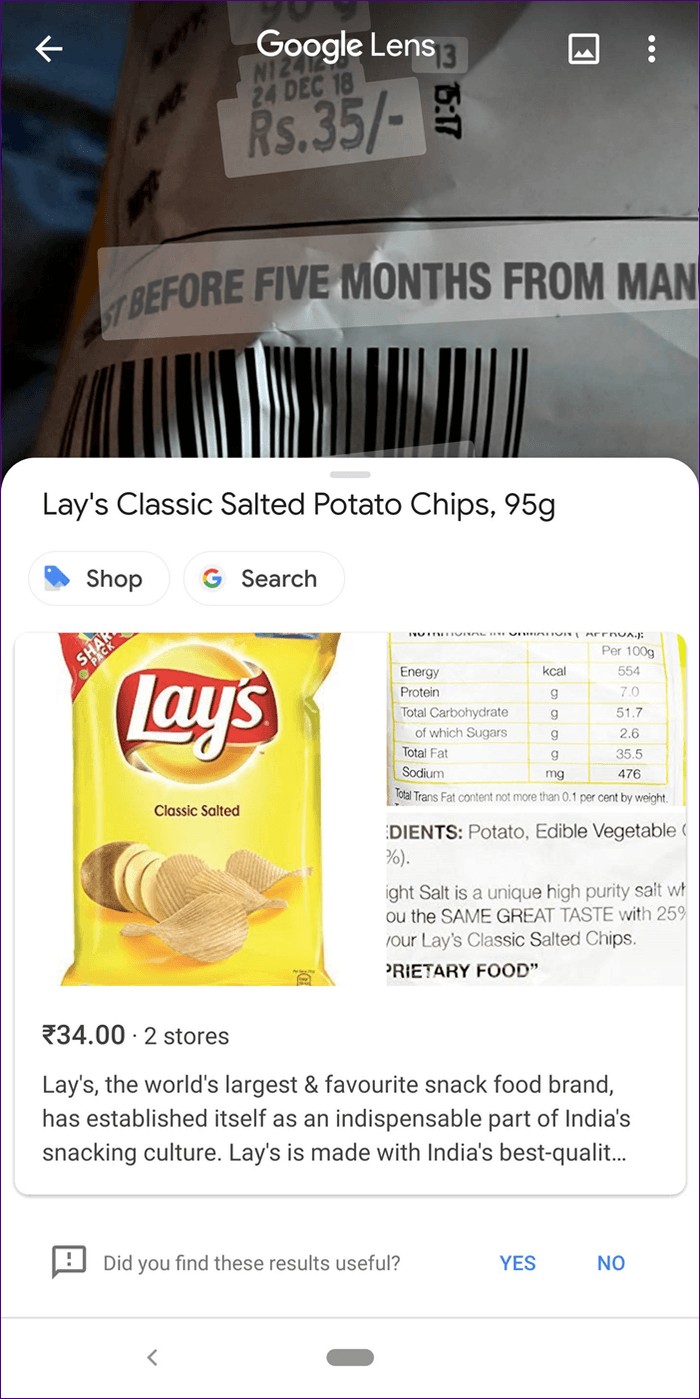Image resolution: width=700 pixels, height=1399 pixels.
Task: Open the three-dot overflow menu
Action: tap(651, 49)
